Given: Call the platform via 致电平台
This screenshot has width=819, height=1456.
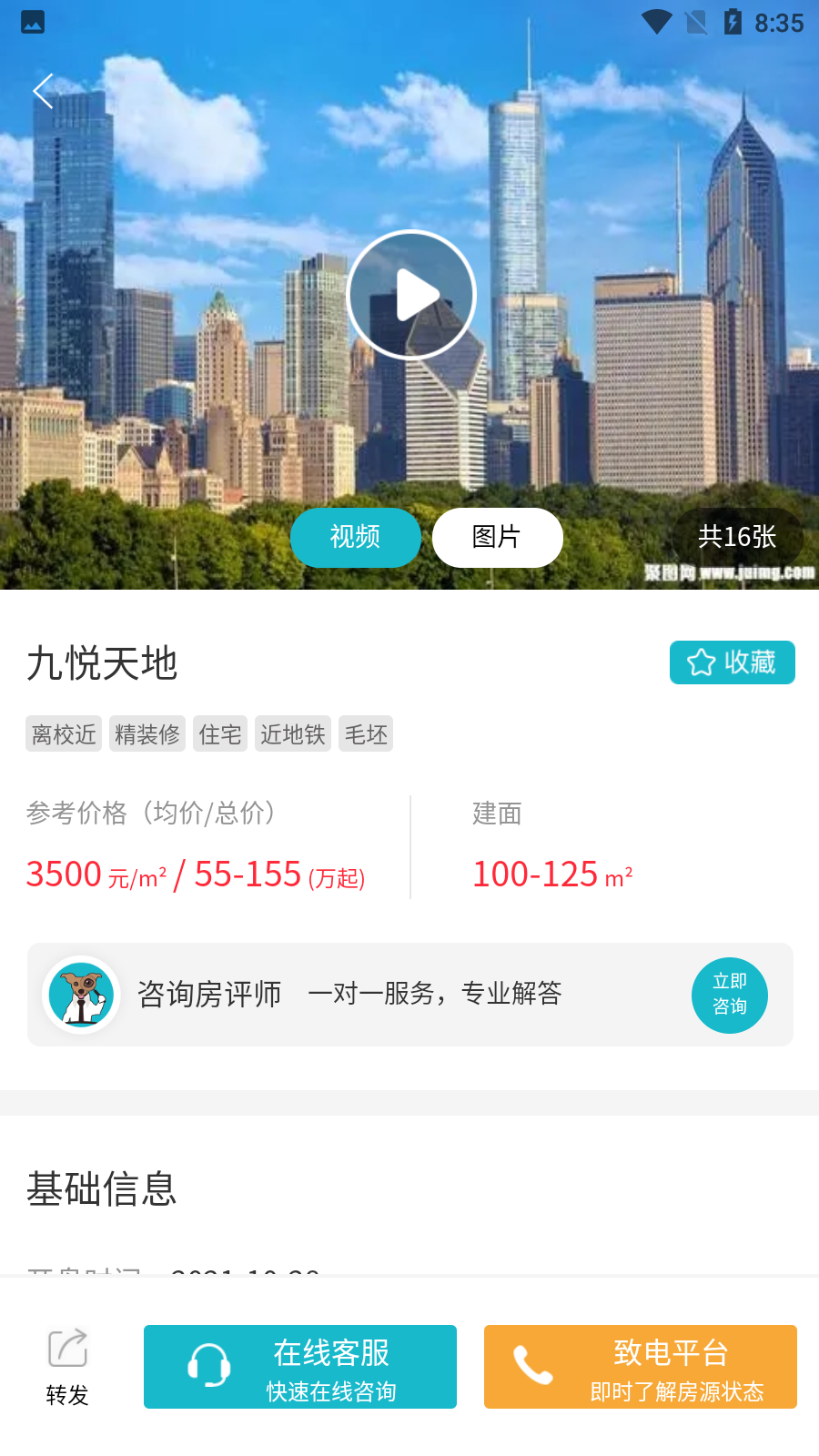Looking at the screenshot, I should 641,1367.
